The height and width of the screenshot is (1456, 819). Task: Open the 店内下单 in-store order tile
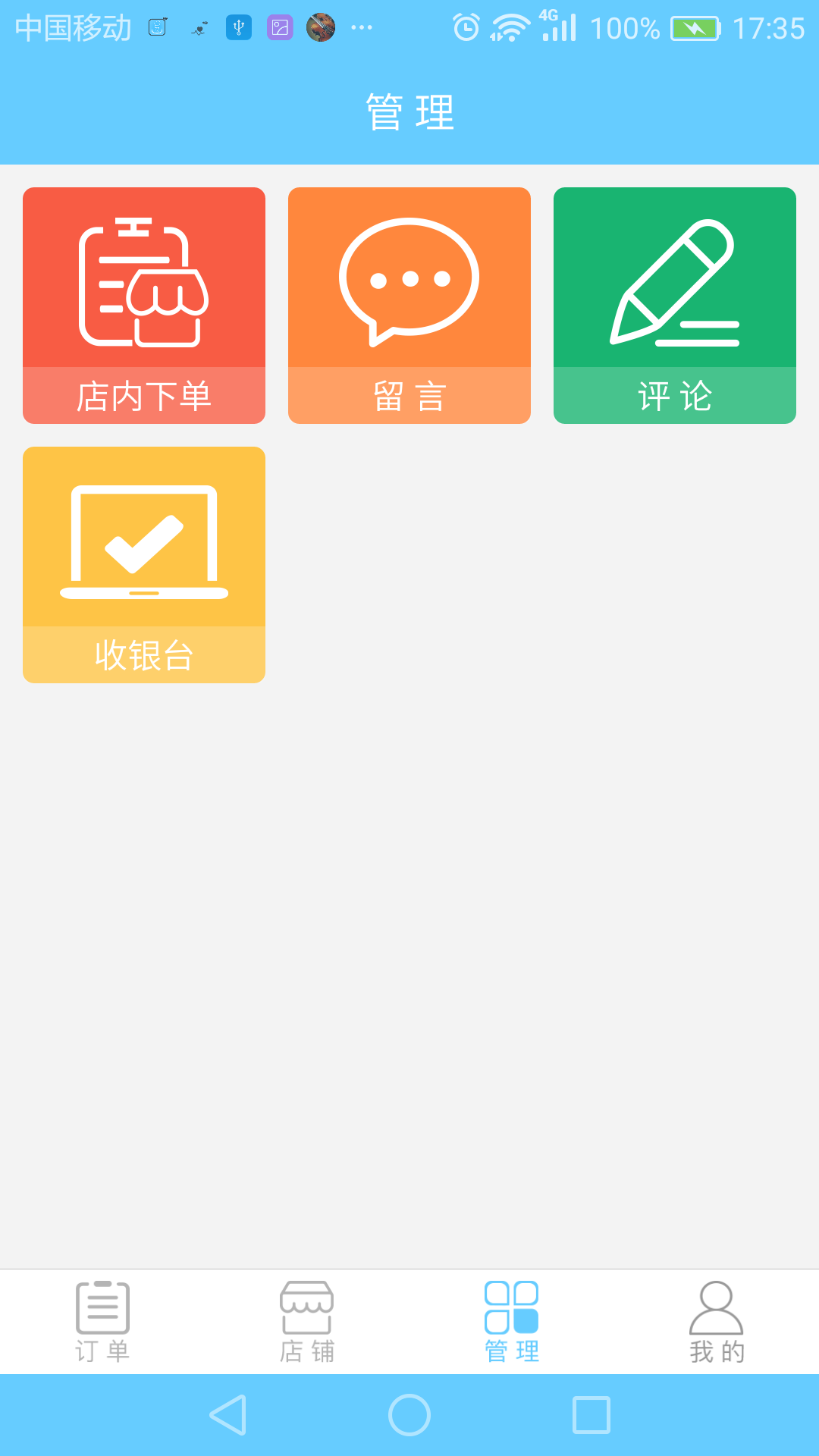(x=144, y=305)
